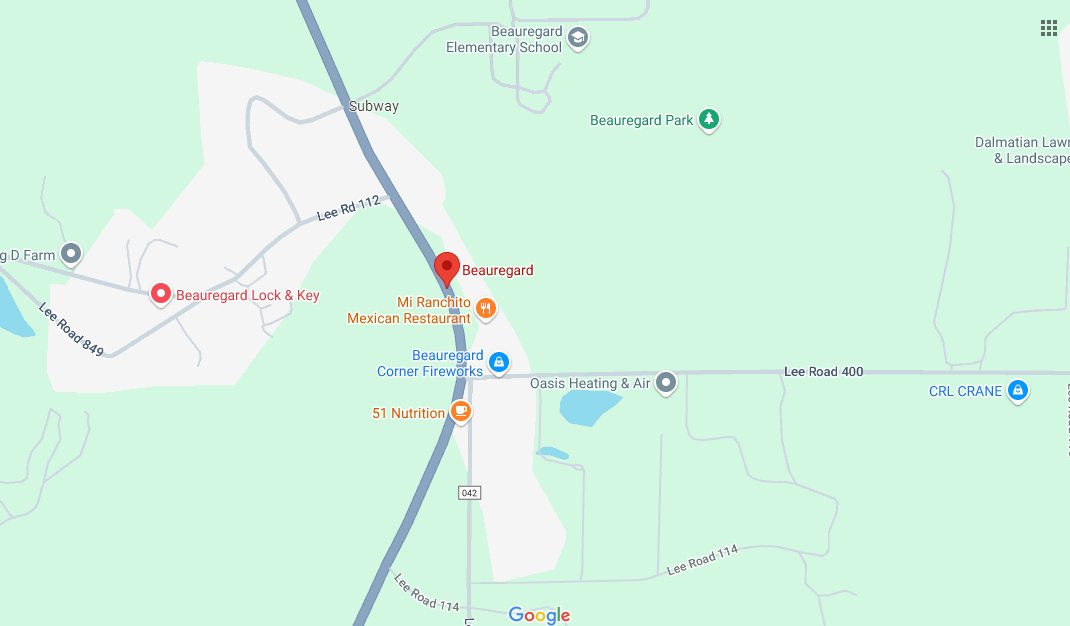Open the Google apps grid menu
The image size is (1070, 626).
pos(1048,28)
